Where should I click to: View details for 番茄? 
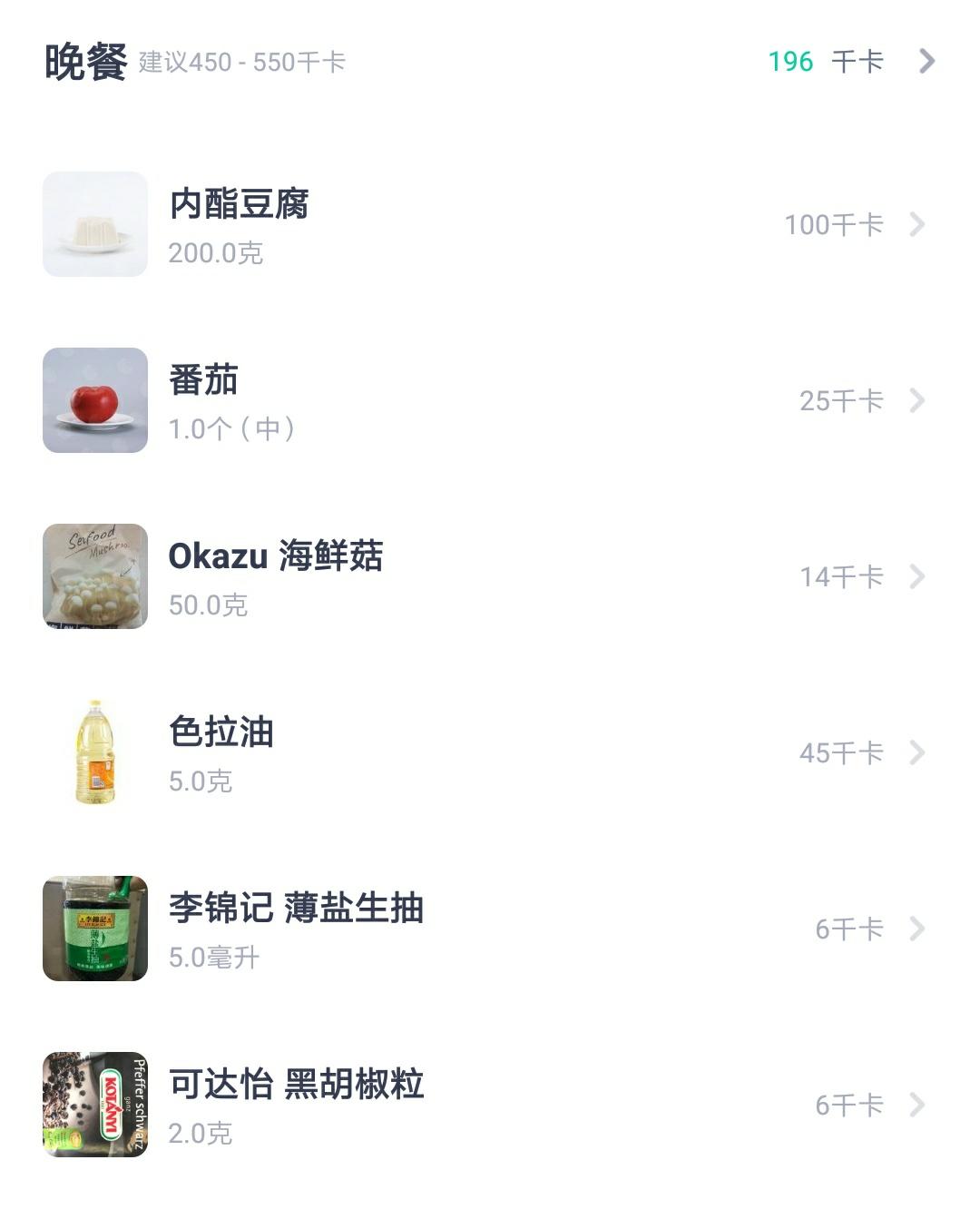pyautogui.click(x=490, y=400)
